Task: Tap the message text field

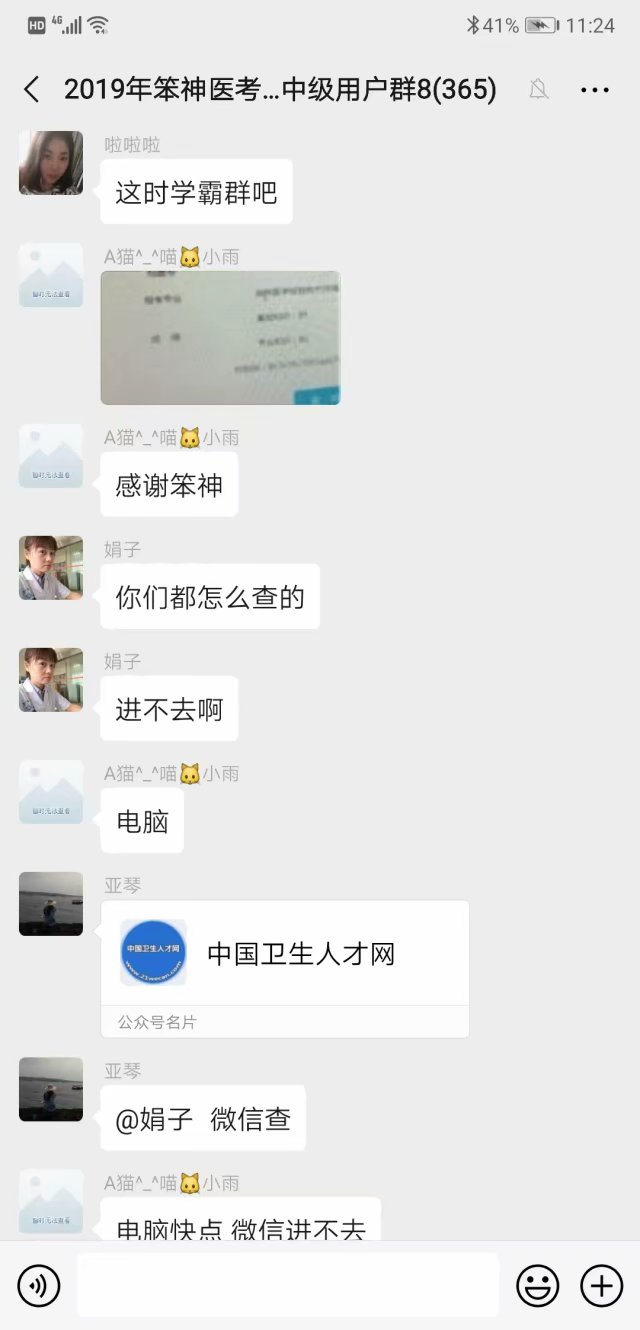Action: pos(288,1286)
